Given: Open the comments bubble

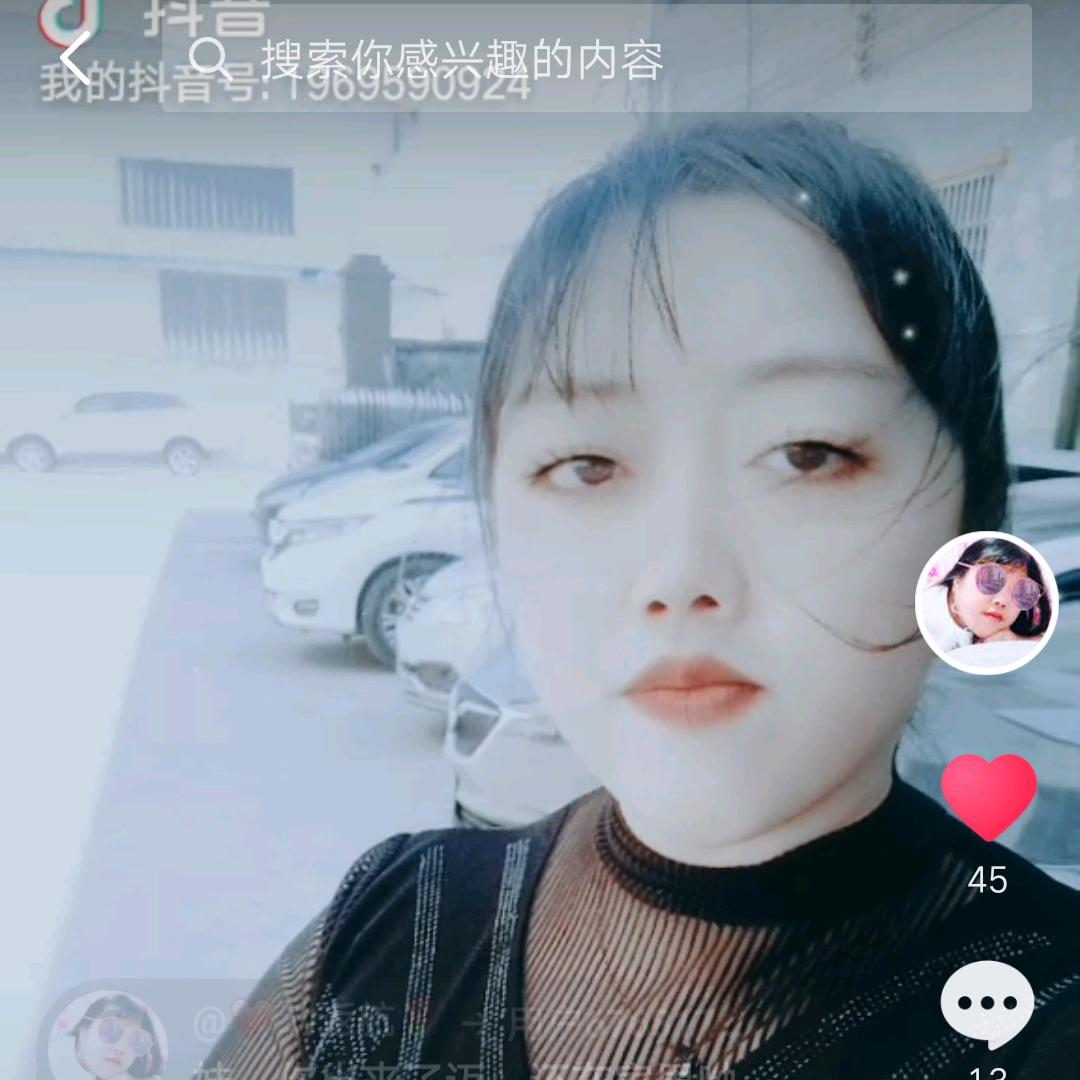Looking at the screenshot, I should coord(987,1003).
